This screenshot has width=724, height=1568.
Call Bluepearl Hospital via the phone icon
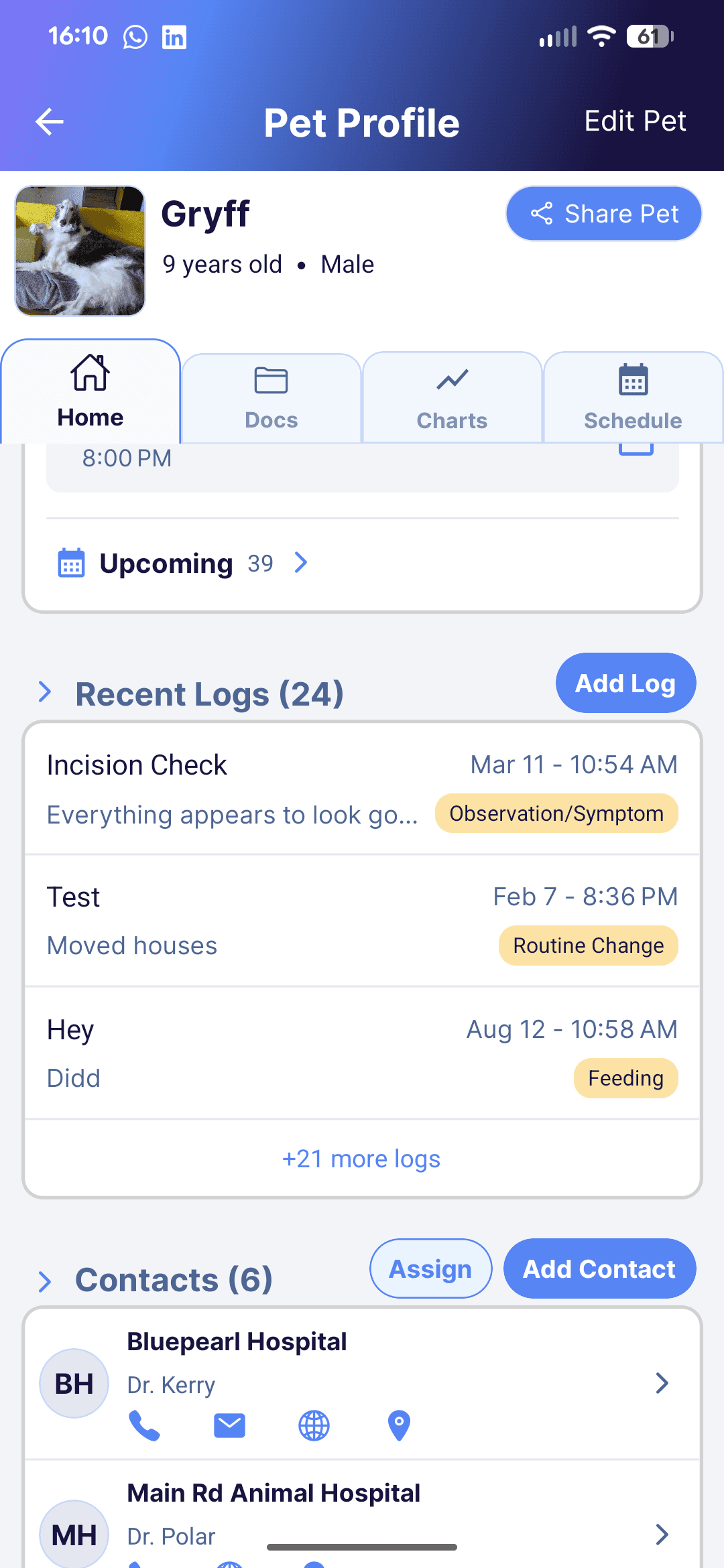[143, 1426]
